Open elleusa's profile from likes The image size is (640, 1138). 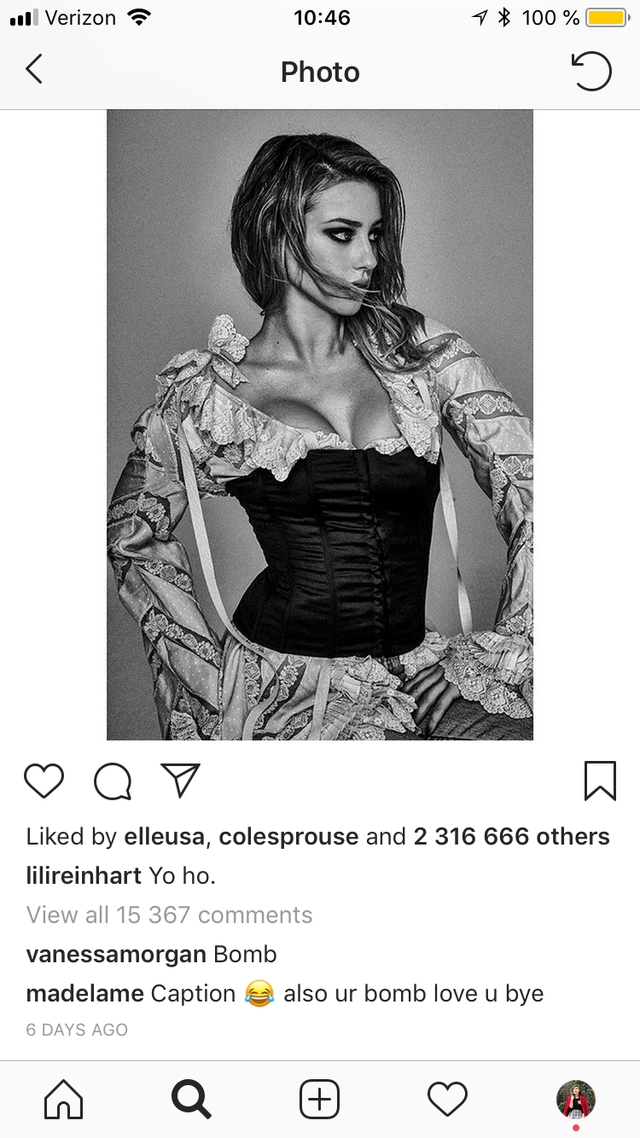tap(164, 836)
